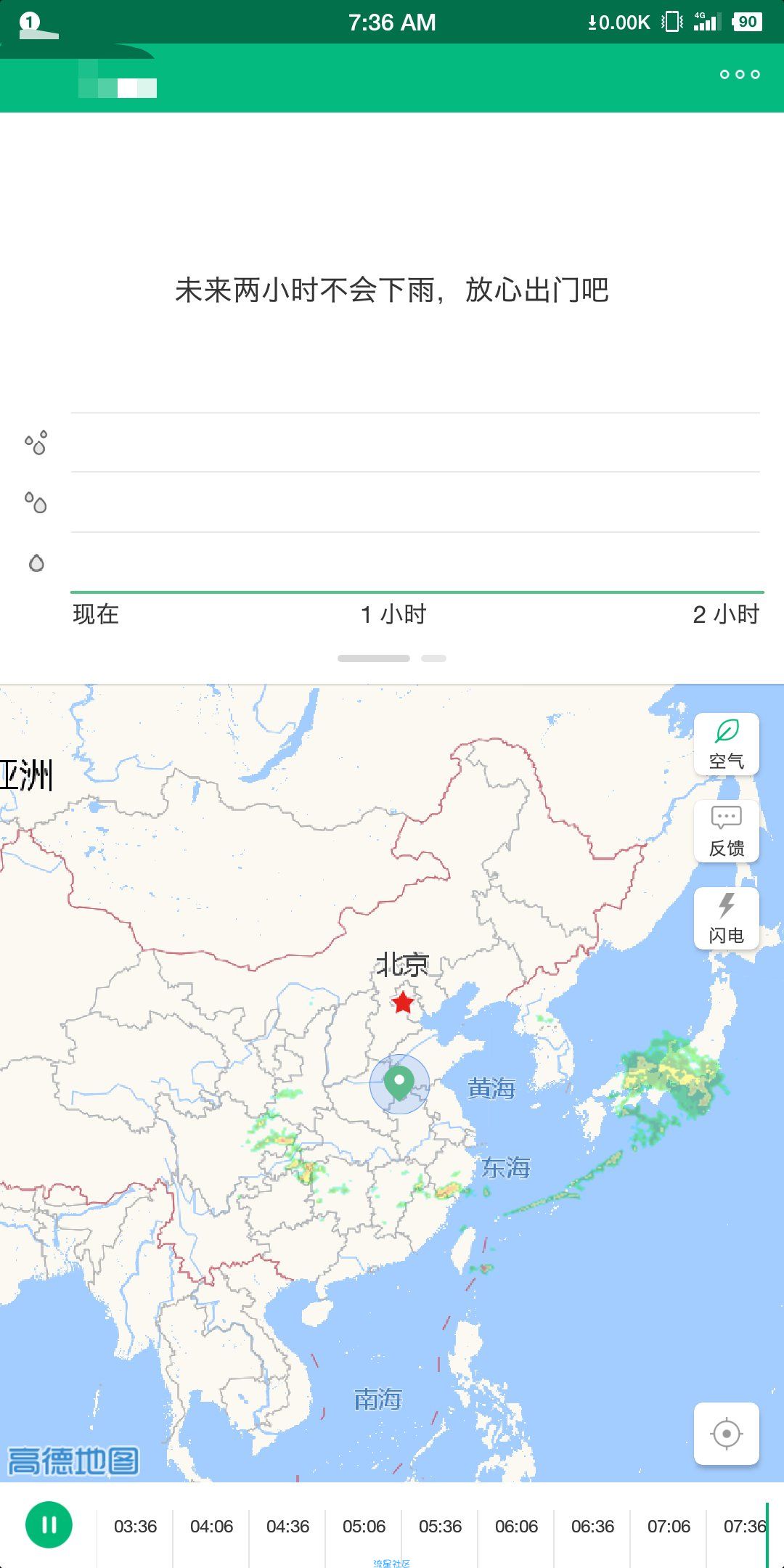The width and height of the screenshot is (784, 1568).
Task: Show the 06:06 radar frame
Action: (516, 1526)
